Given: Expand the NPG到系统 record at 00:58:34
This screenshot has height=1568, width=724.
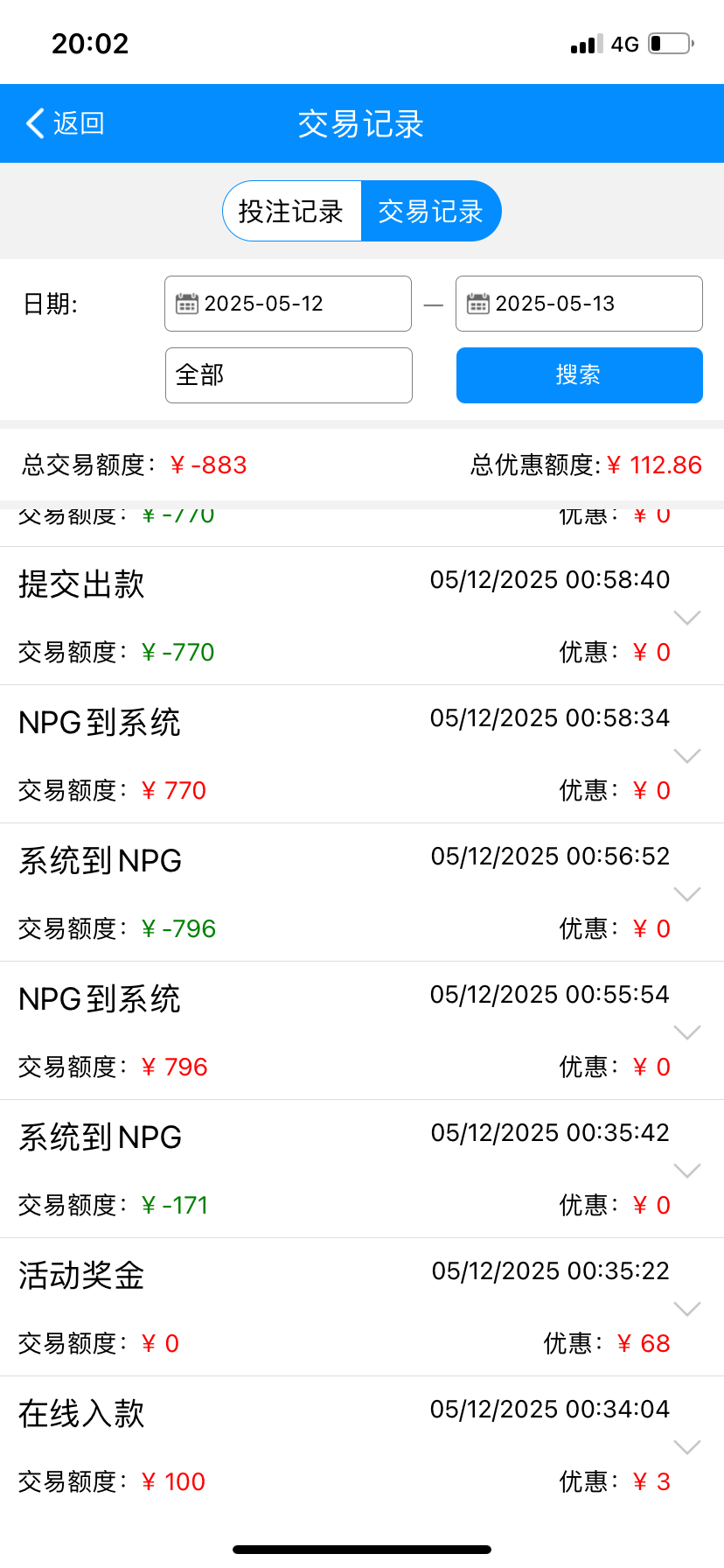Looking at the screenshot, I should 687,756.
